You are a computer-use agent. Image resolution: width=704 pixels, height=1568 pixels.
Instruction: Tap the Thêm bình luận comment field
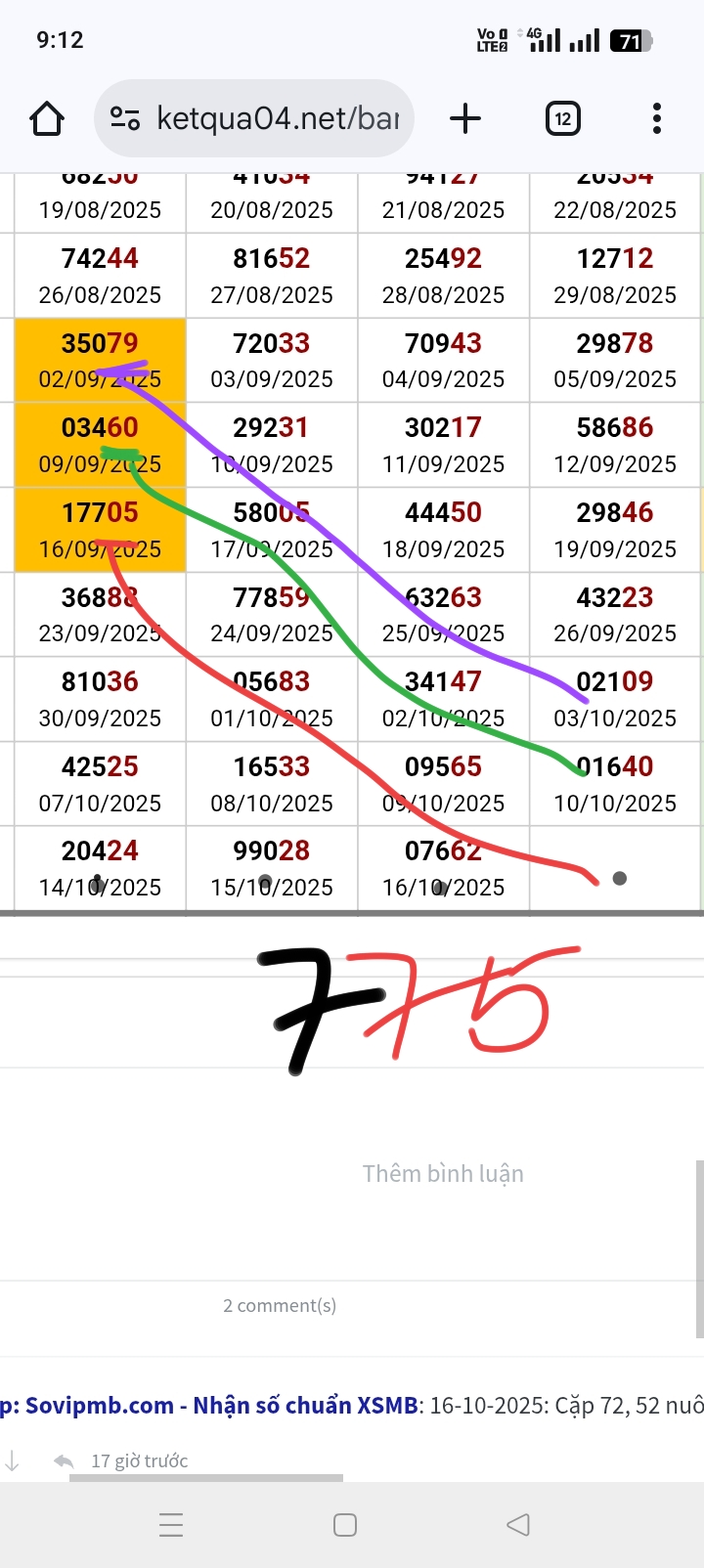[443, 1173]
